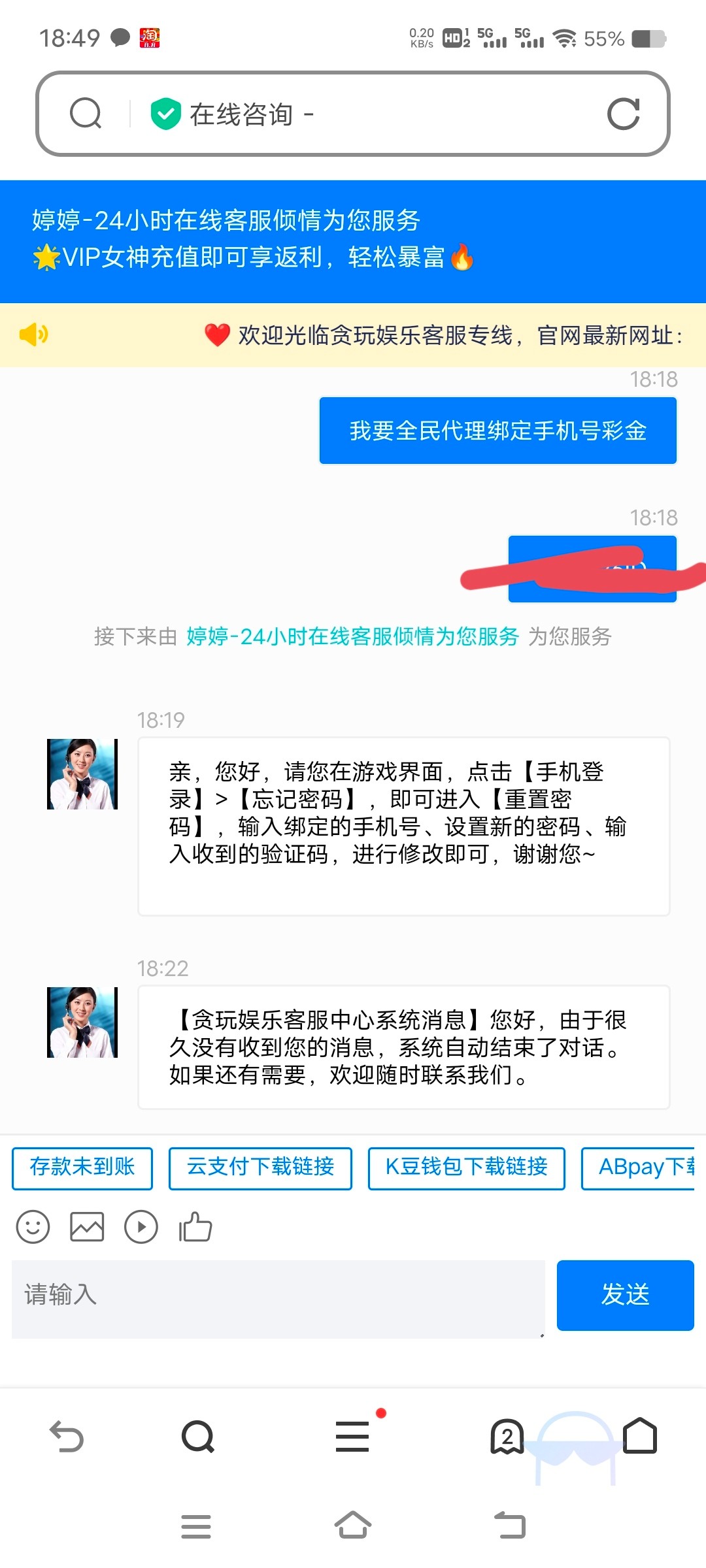Send the message with 发送
Screen dimensions: 706x1568
pyautogui.click(x=625, y=1295)
